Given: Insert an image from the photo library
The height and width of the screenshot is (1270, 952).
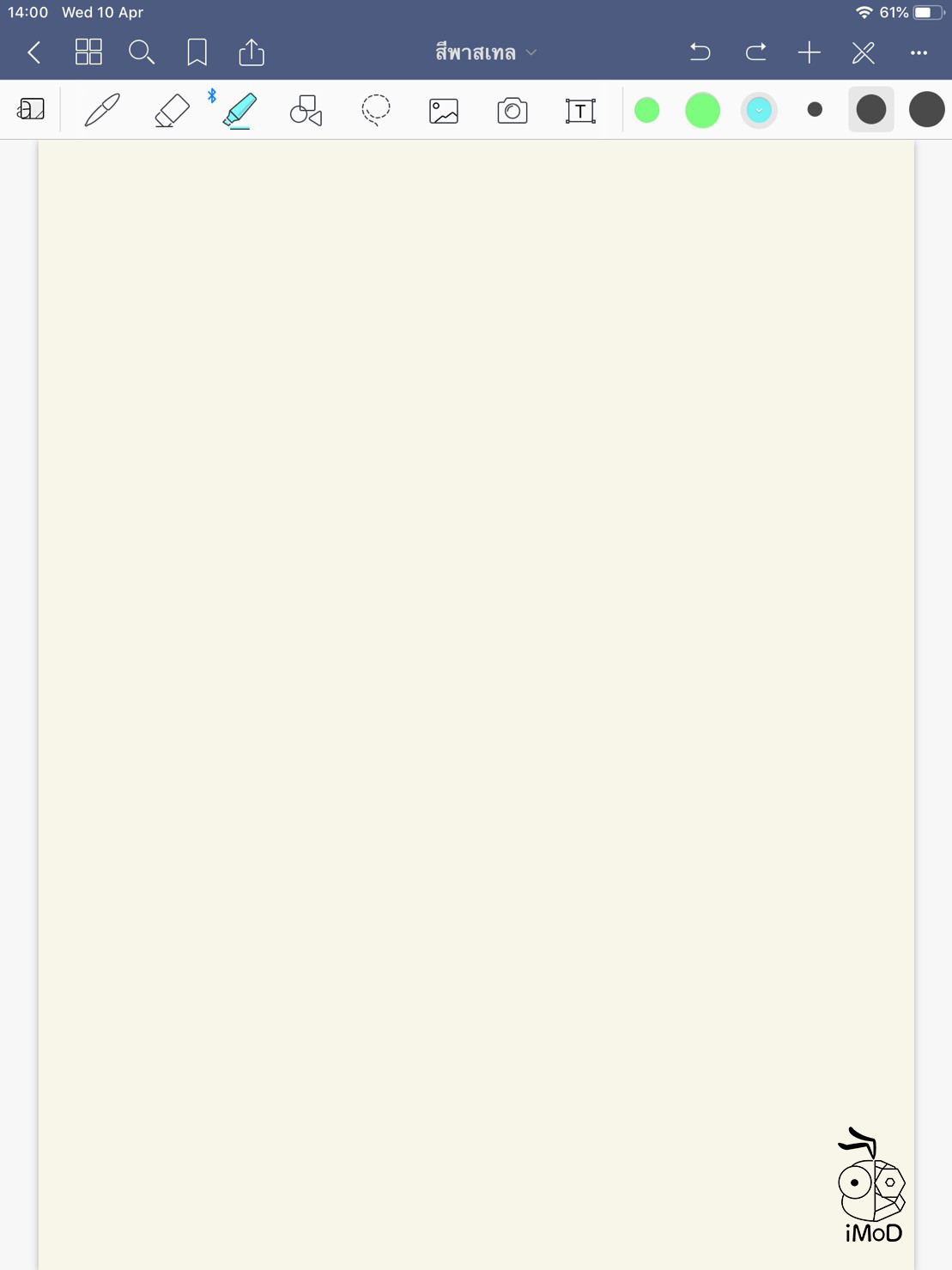Looking at the screenshot, I should [444, 111].
